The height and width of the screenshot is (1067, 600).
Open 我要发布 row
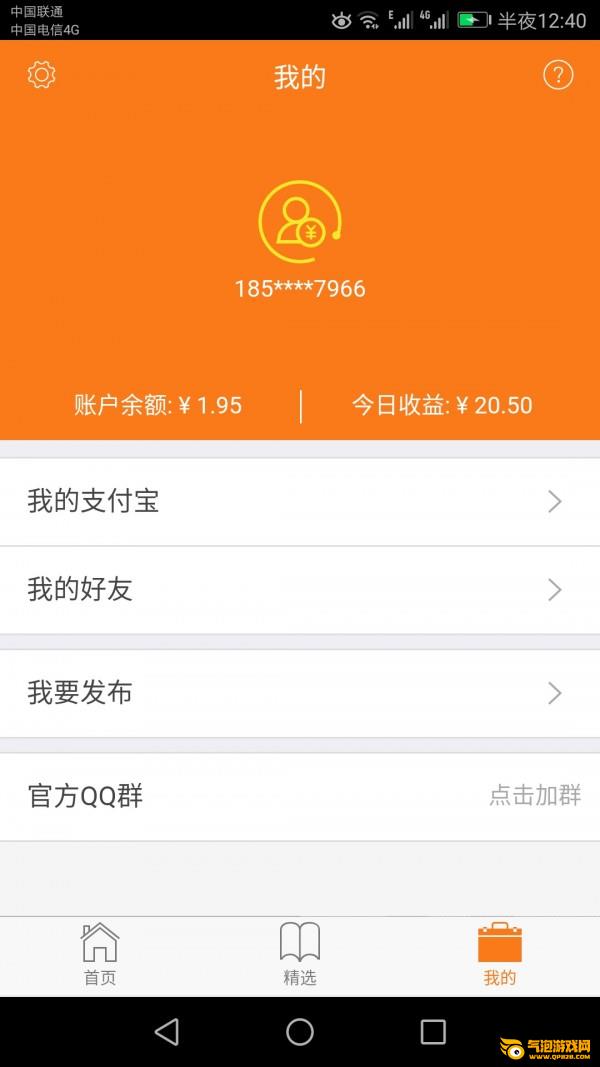point(300,693)
